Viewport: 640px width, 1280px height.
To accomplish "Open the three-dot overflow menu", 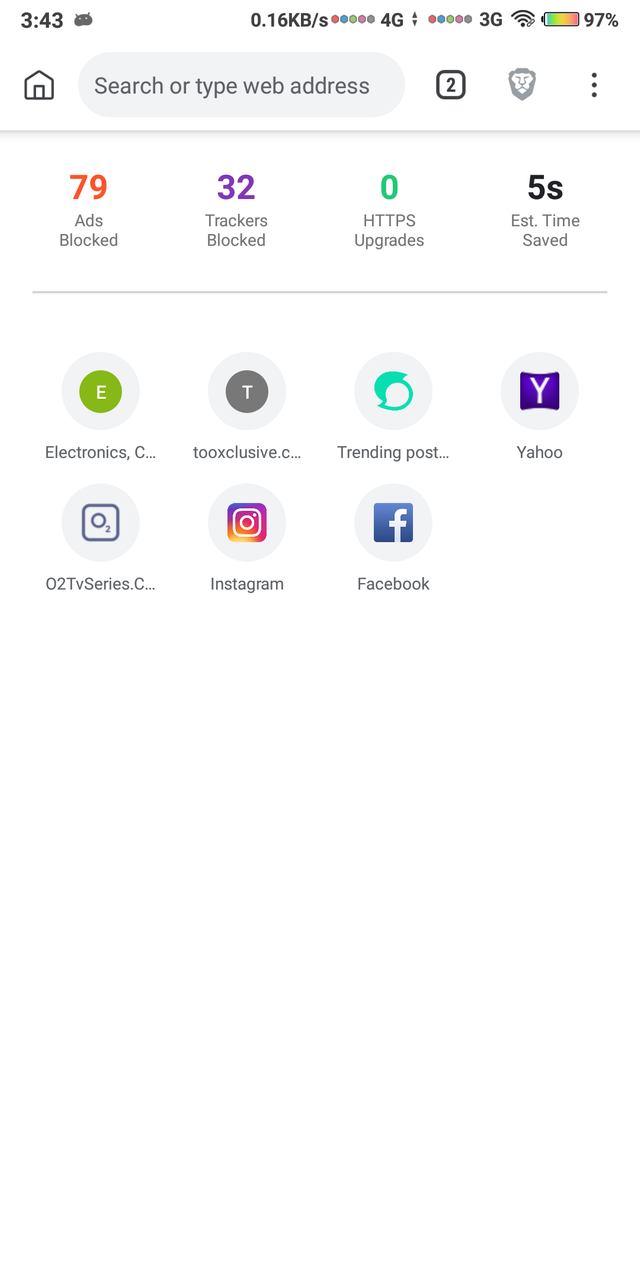I will tap(594, 85).
